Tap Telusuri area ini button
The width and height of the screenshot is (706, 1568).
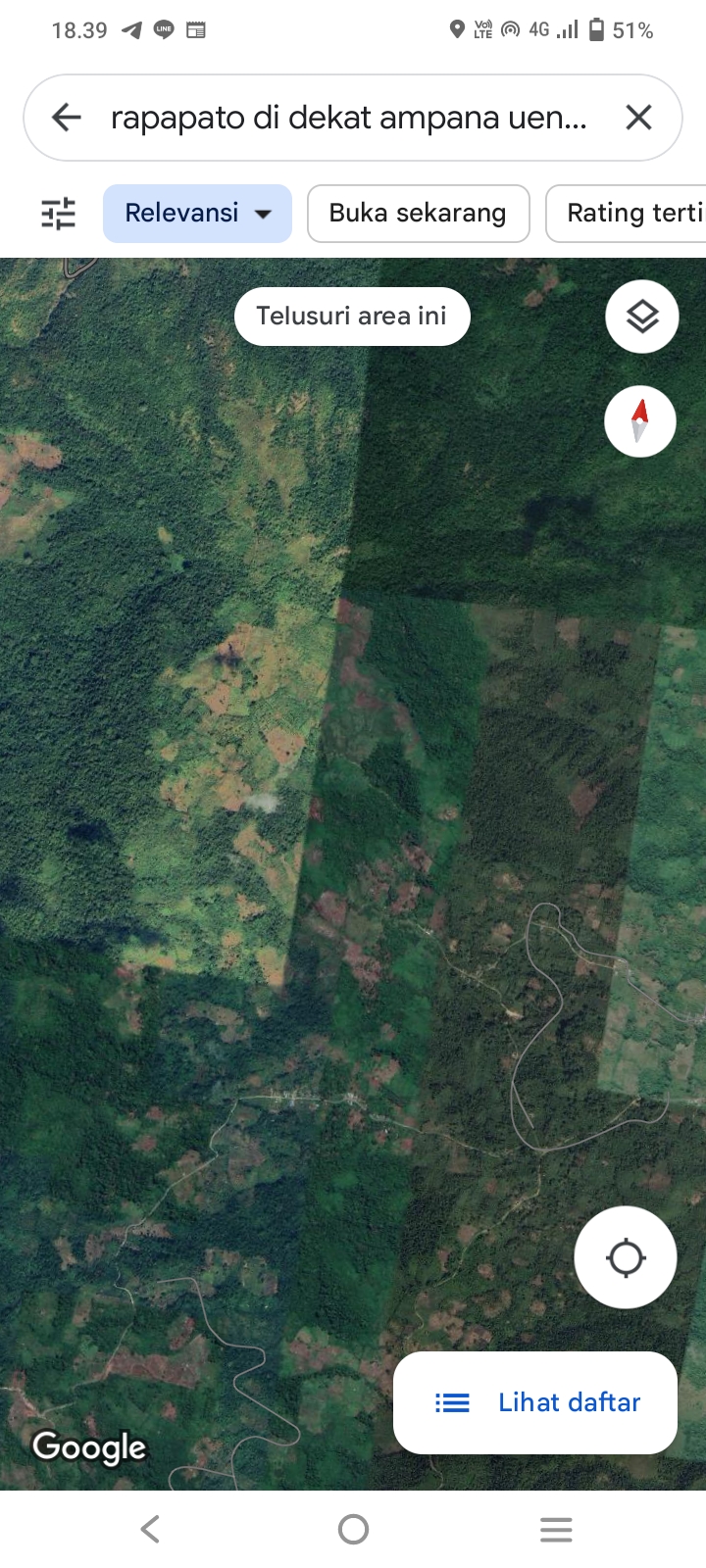[x=352, y=316]
